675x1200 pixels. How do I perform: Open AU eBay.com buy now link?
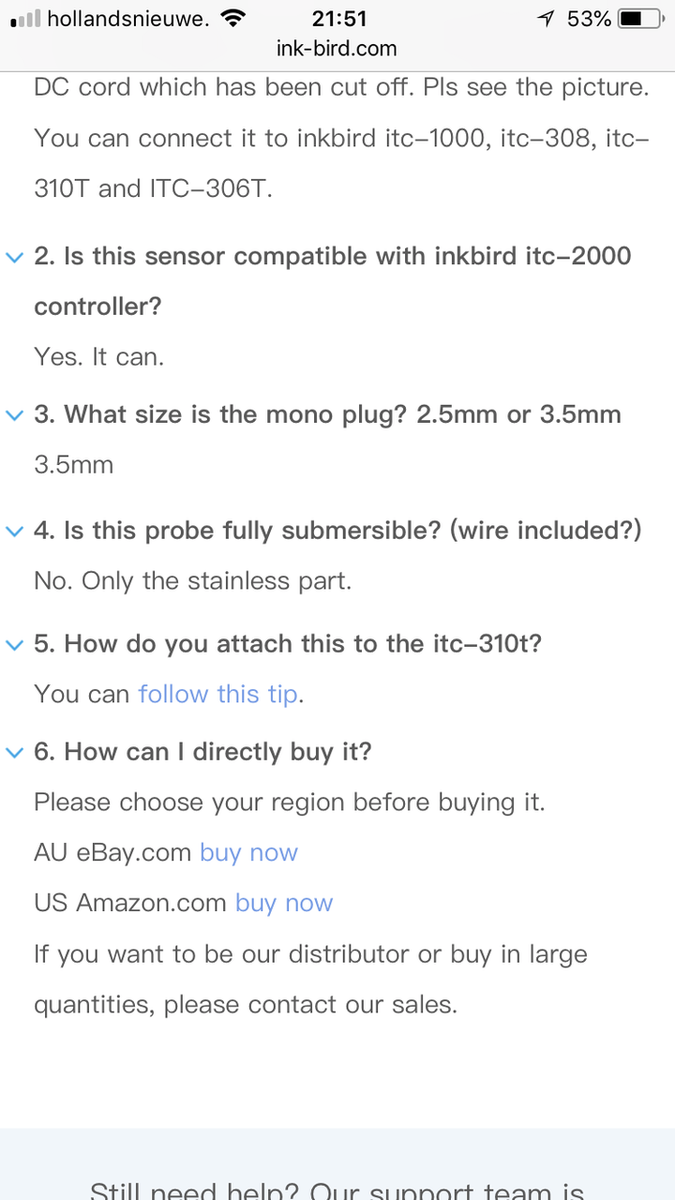(248, 853)
